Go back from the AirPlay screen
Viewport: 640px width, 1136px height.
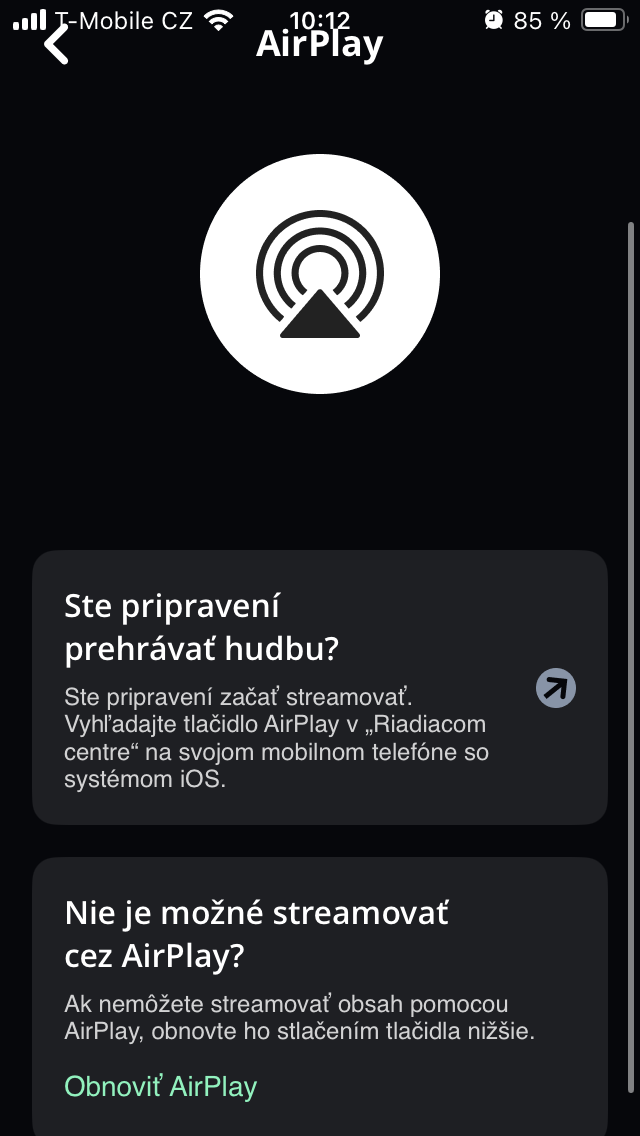[57, 44]
